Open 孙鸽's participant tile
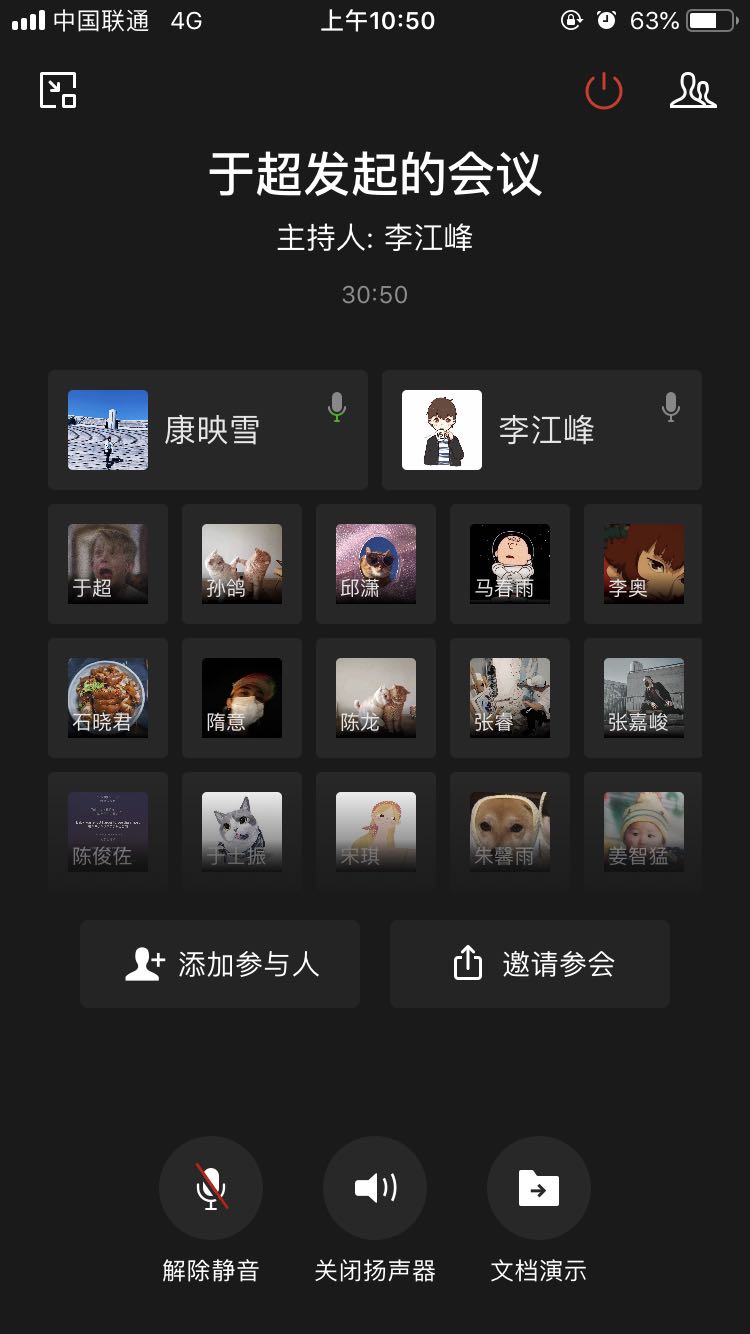This screenshot has height=1334, width=750. point(242,564)
